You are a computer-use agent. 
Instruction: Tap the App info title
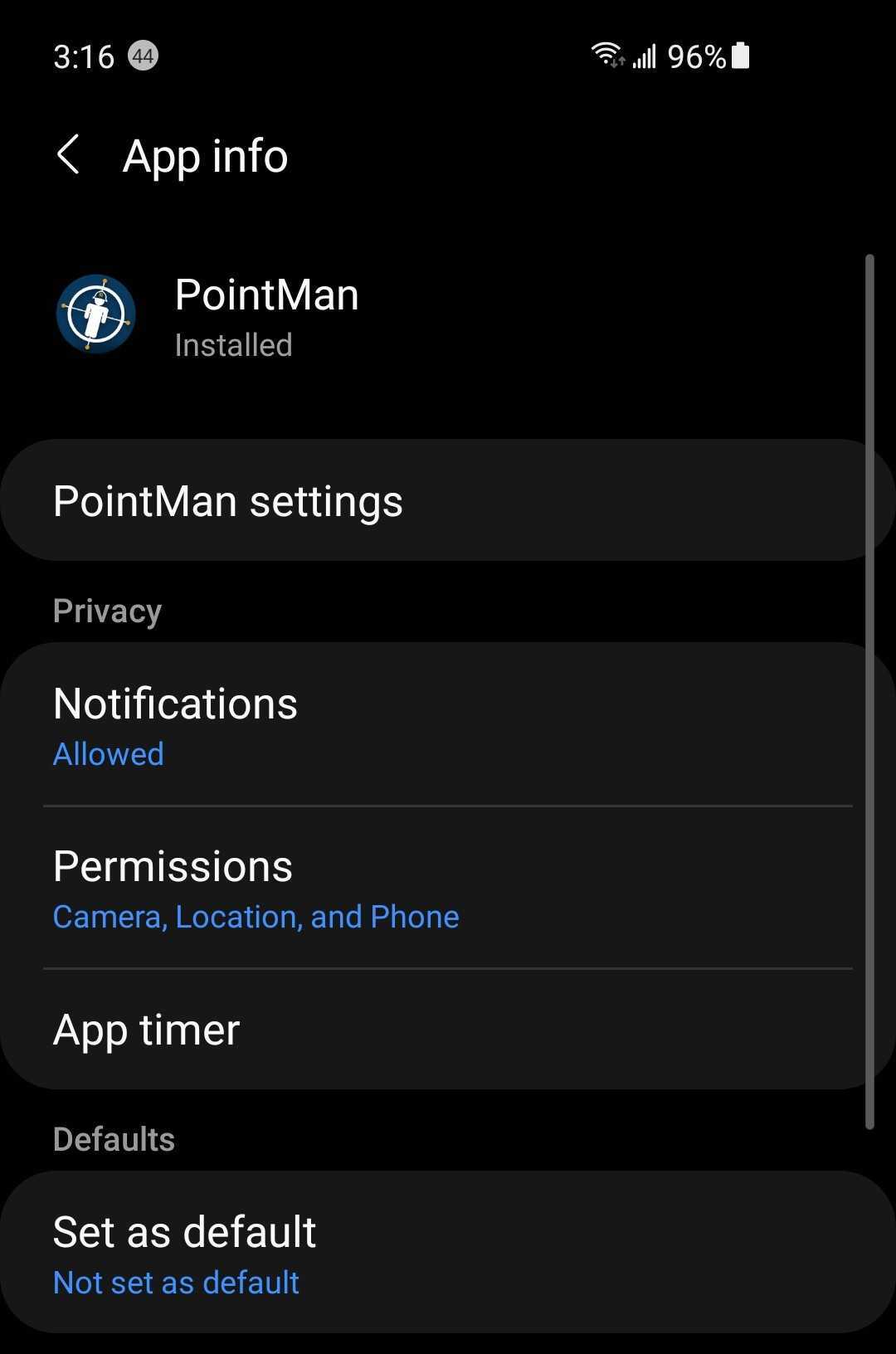click(204, 156)
